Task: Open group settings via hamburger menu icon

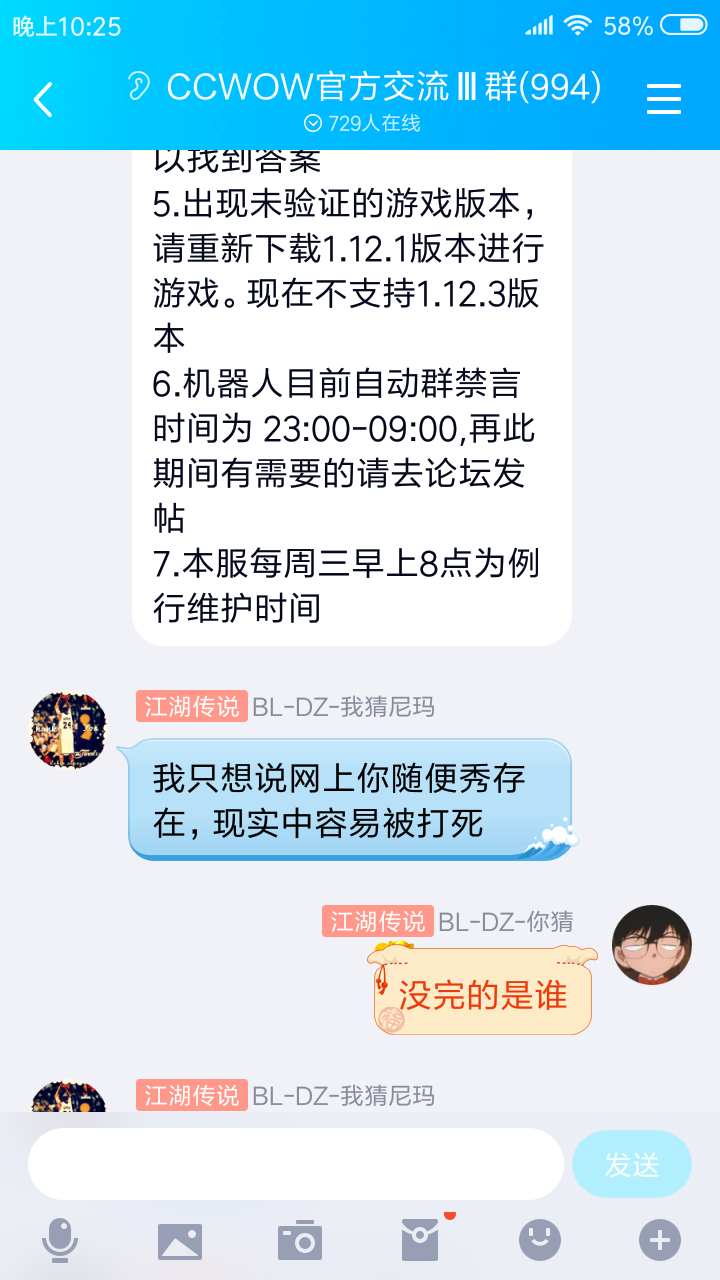Action: 664,100
